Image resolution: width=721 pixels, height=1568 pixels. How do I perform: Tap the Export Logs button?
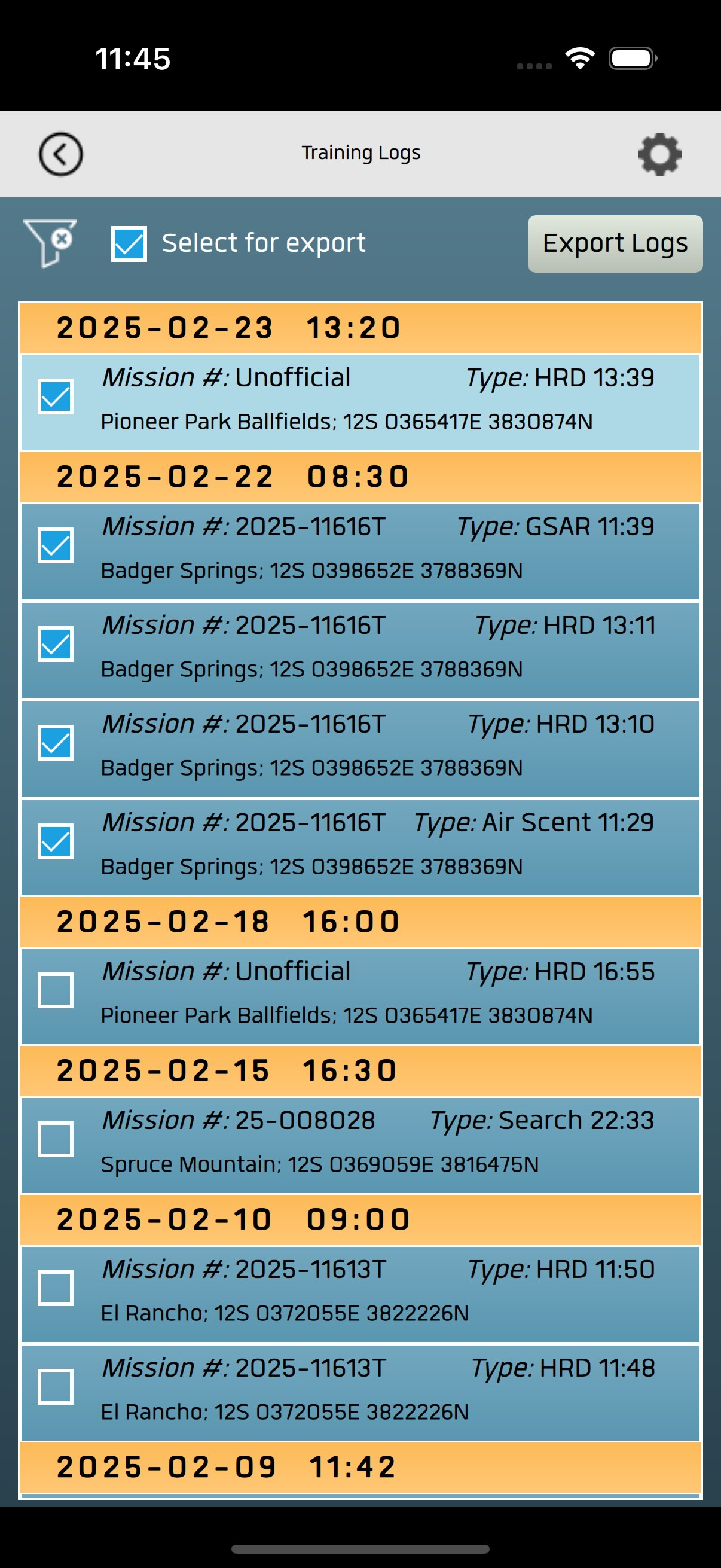point(615,243)
